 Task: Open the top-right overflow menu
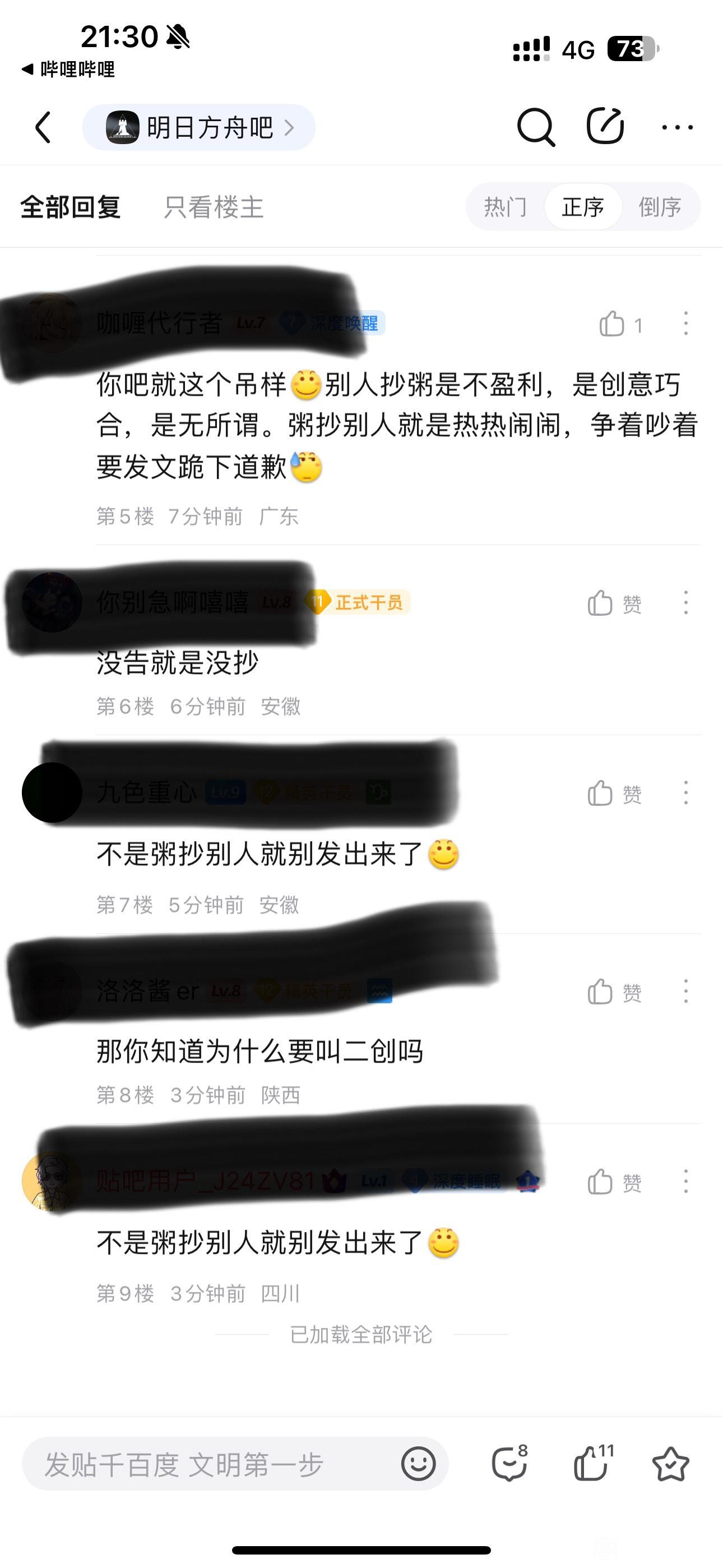678,127
